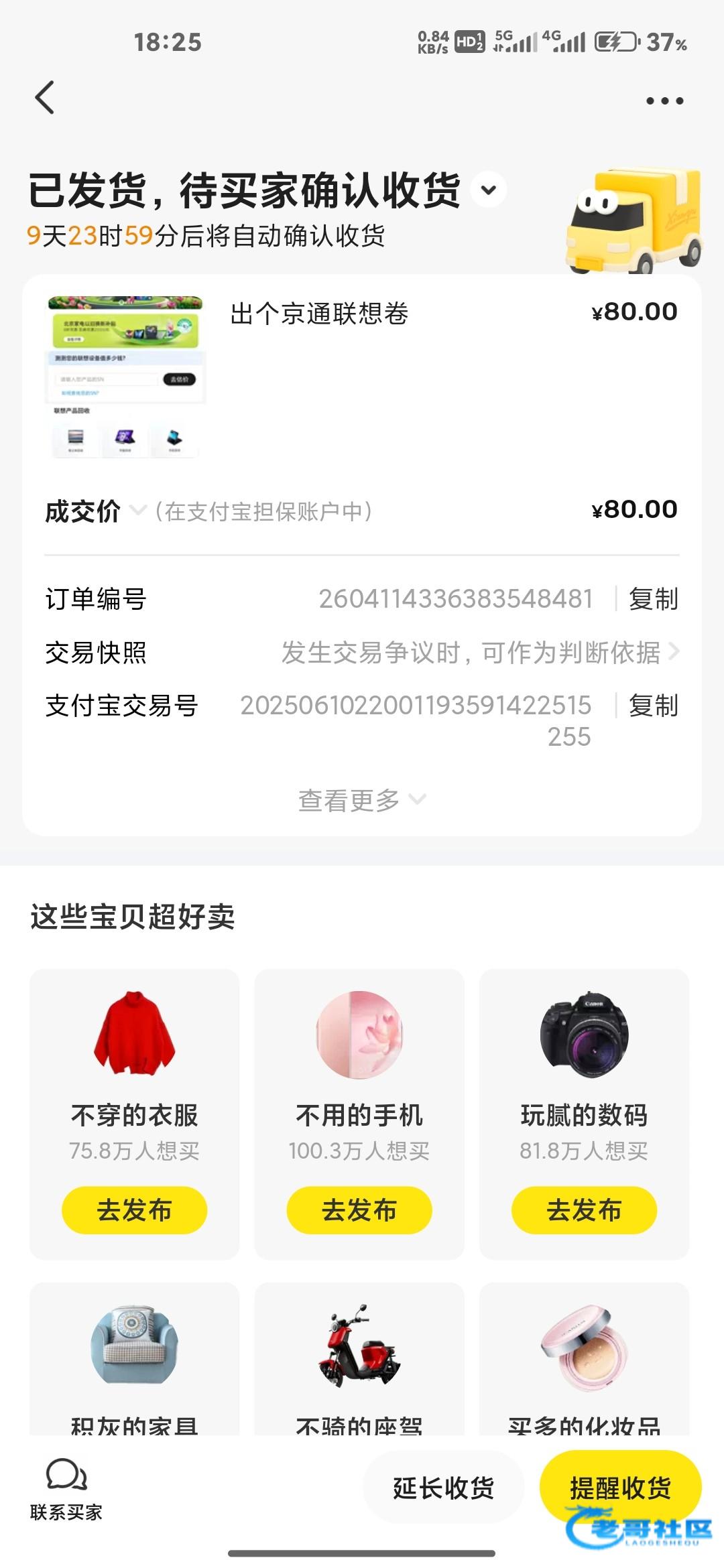Expand the shipped status dropdown arrow
724x1568 pixels.
coord(489,190)
